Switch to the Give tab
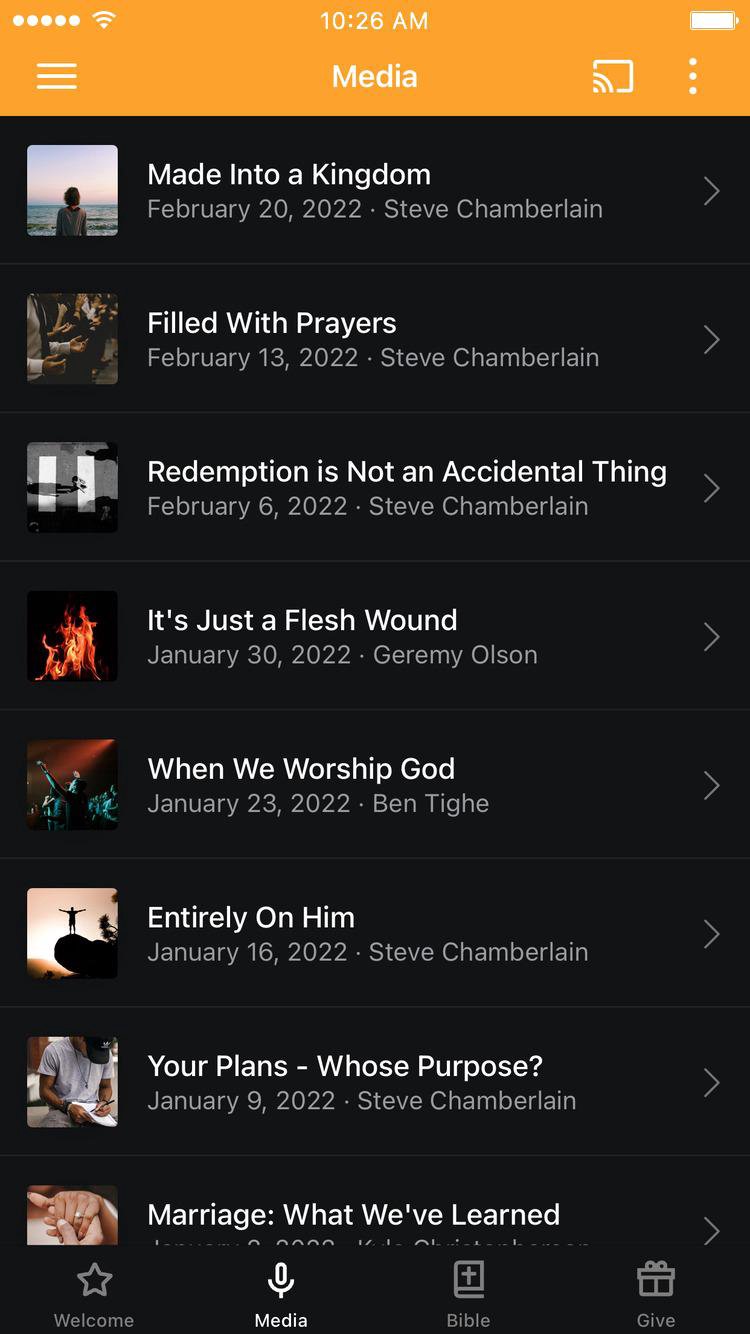 656,1294
